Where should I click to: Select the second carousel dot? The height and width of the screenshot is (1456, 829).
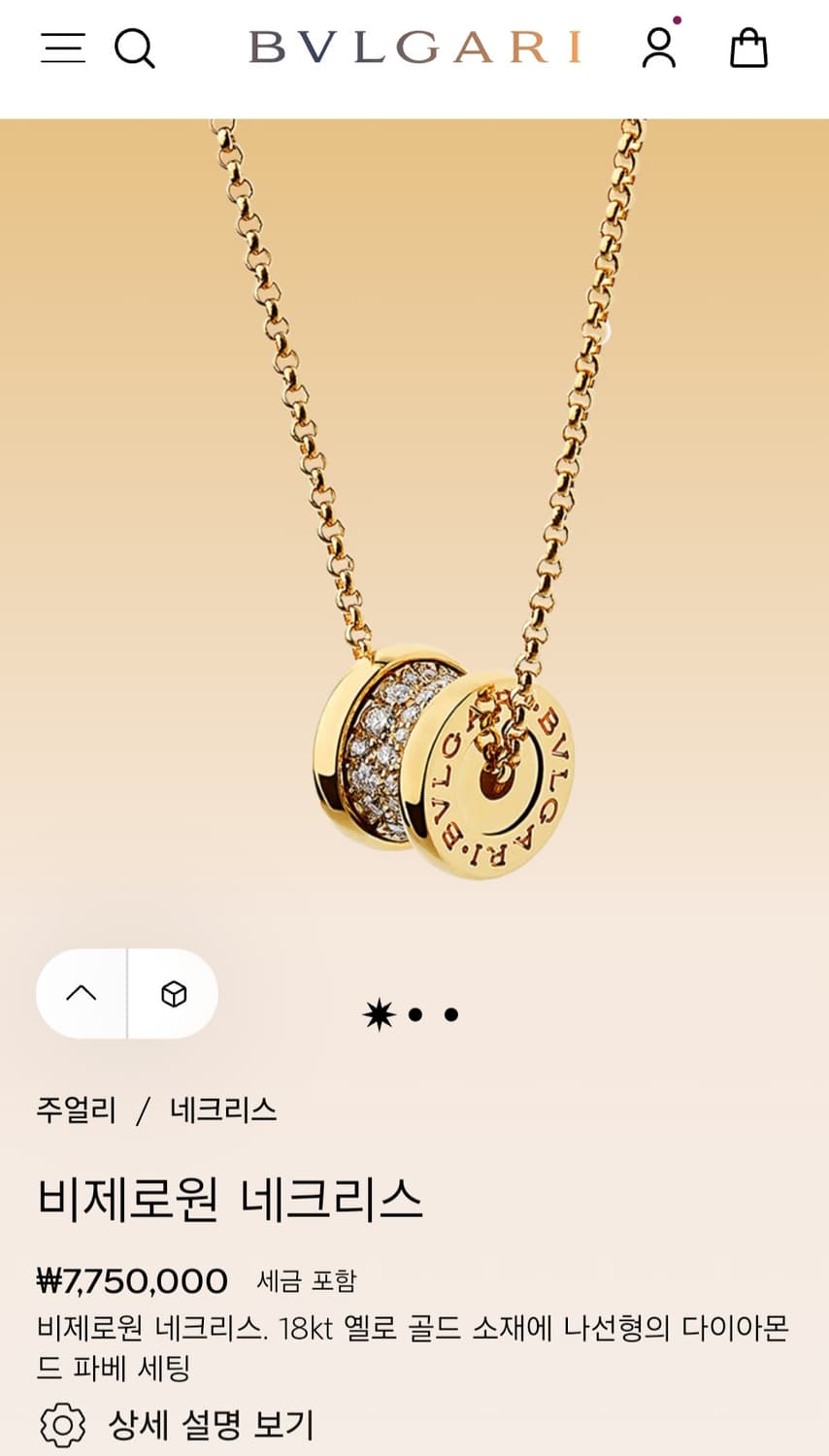415,1013
